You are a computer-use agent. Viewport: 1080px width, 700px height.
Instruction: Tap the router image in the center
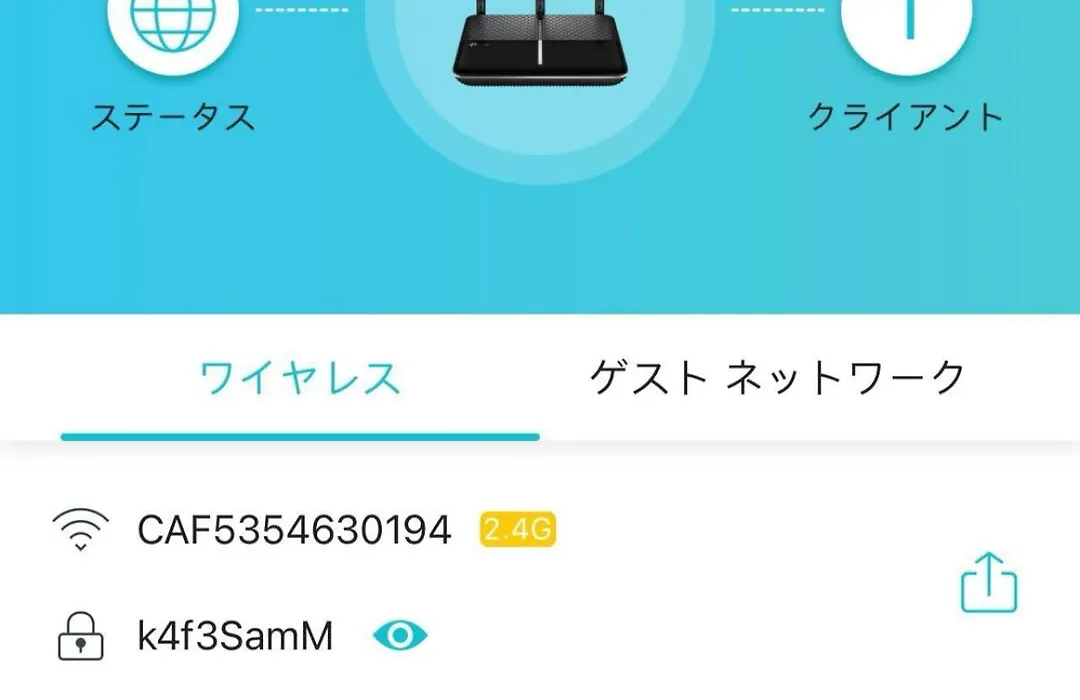540,45
